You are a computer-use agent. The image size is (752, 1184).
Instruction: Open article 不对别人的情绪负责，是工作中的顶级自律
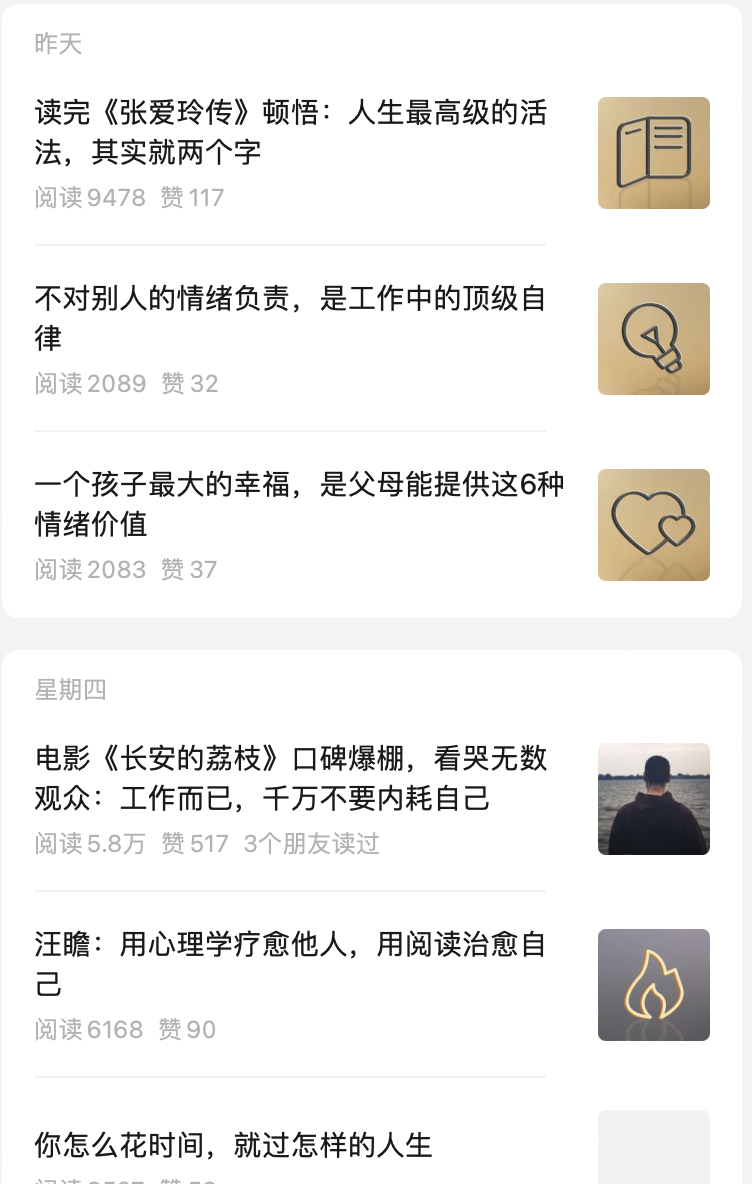point(290,318)
